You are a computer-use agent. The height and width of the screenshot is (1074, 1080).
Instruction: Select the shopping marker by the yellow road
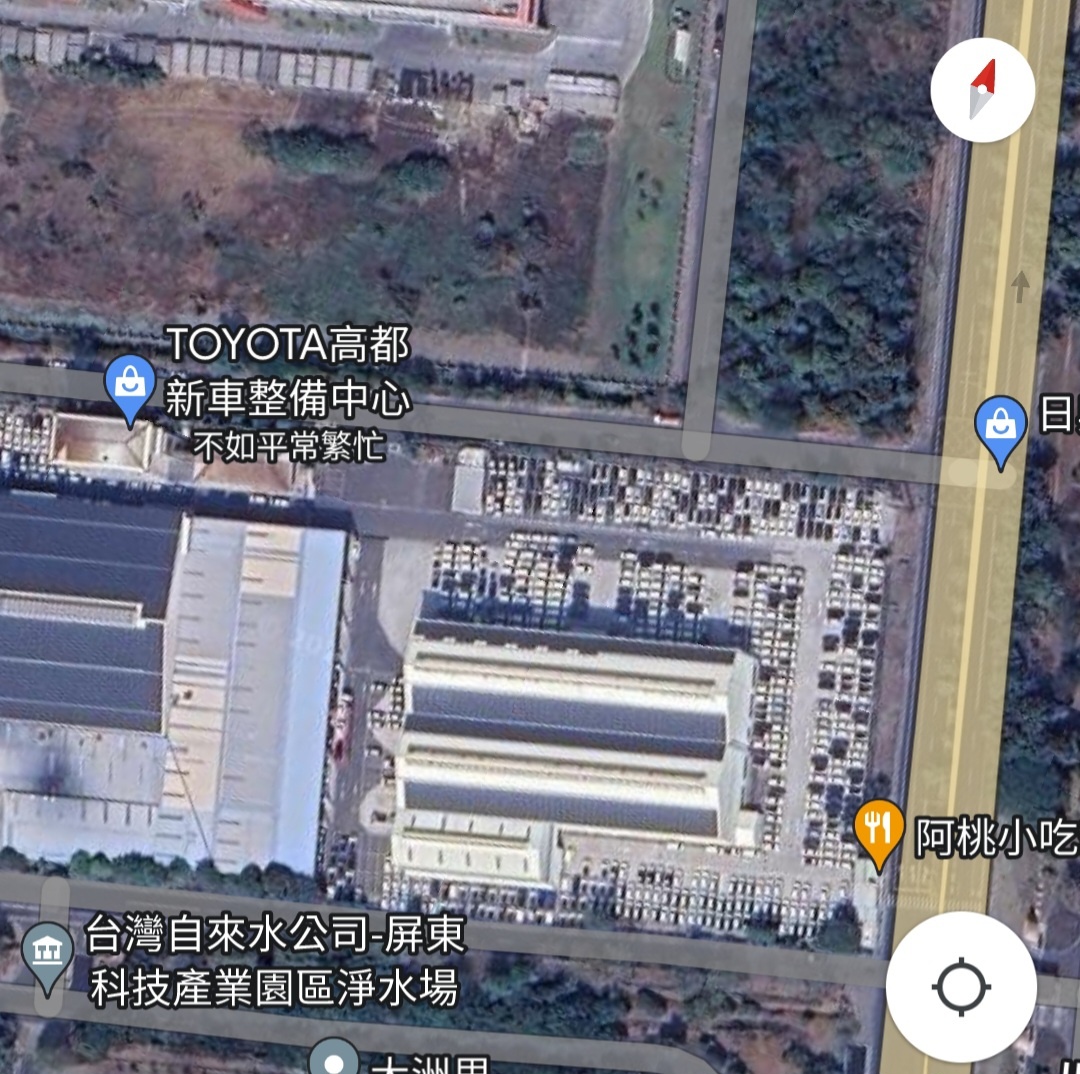pyautogui.click(x=1000, y=428)
